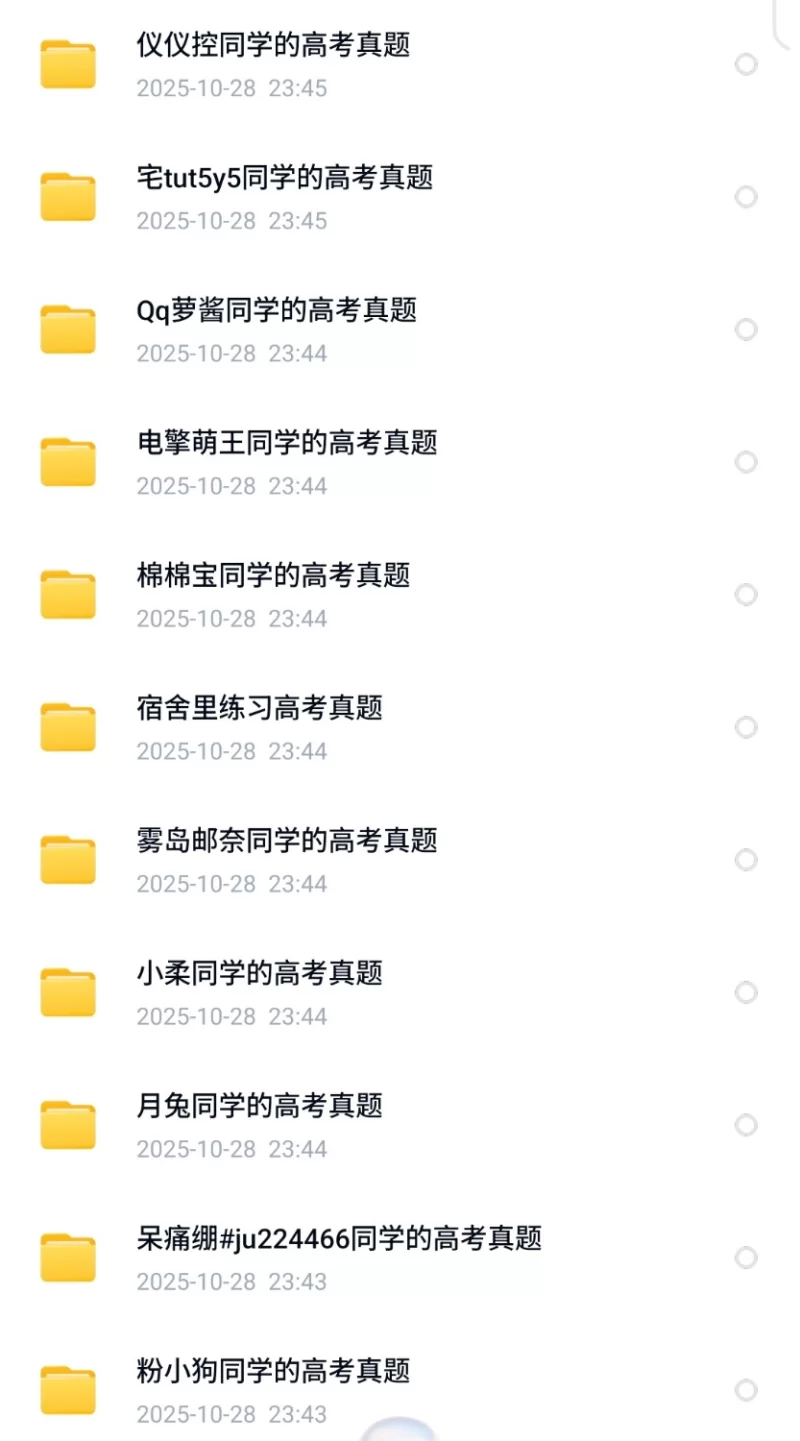
Task: Select the circle next to 宿舍里练习高考真题
Action: pos(746,727)
